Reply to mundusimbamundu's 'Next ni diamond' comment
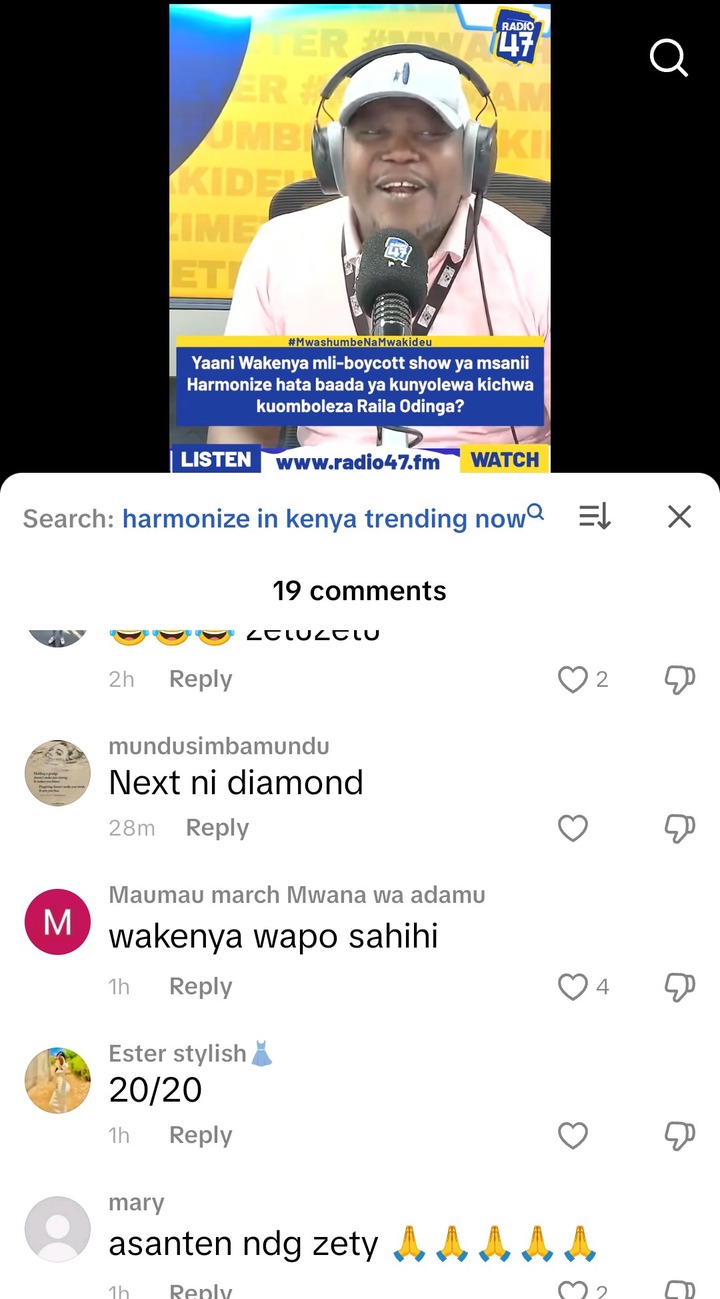Viewport: 720px width, 1299px height. point(217,828)
